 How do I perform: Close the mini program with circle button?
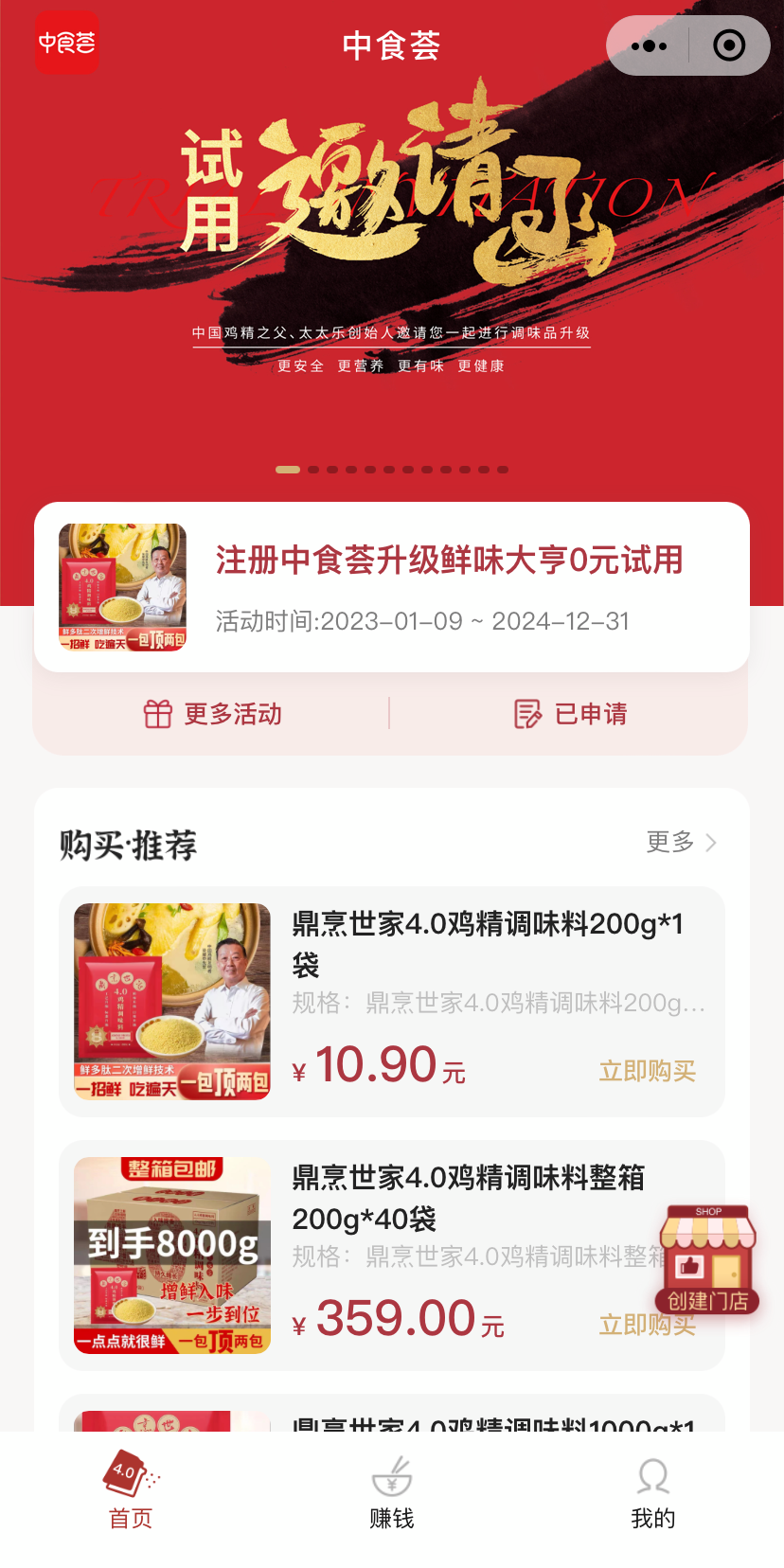coord(728,45)
